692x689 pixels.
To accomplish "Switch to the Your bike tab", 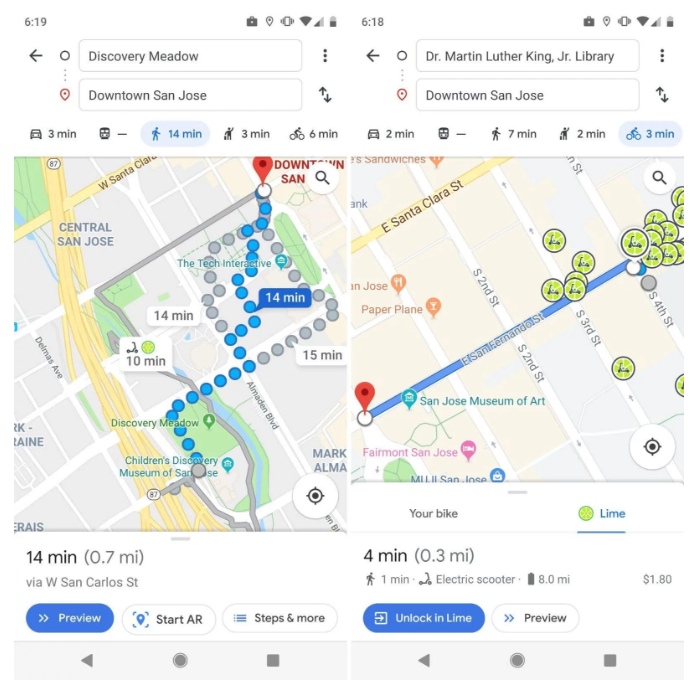I will 434,514.
